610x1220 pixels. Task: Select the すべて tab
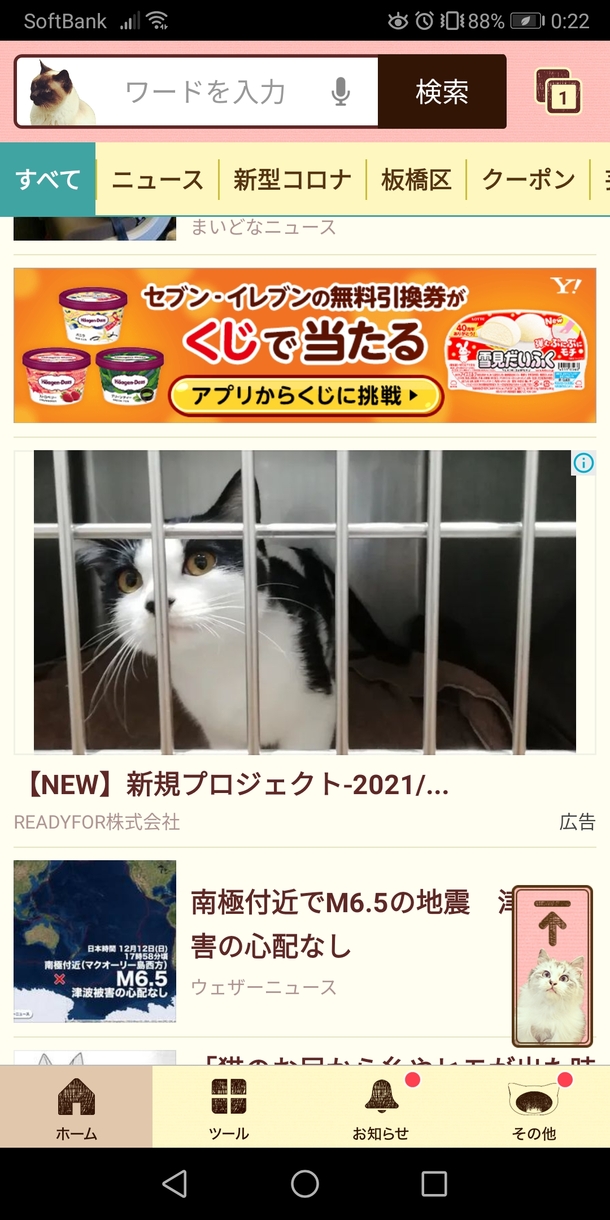(x=48, y=180)
